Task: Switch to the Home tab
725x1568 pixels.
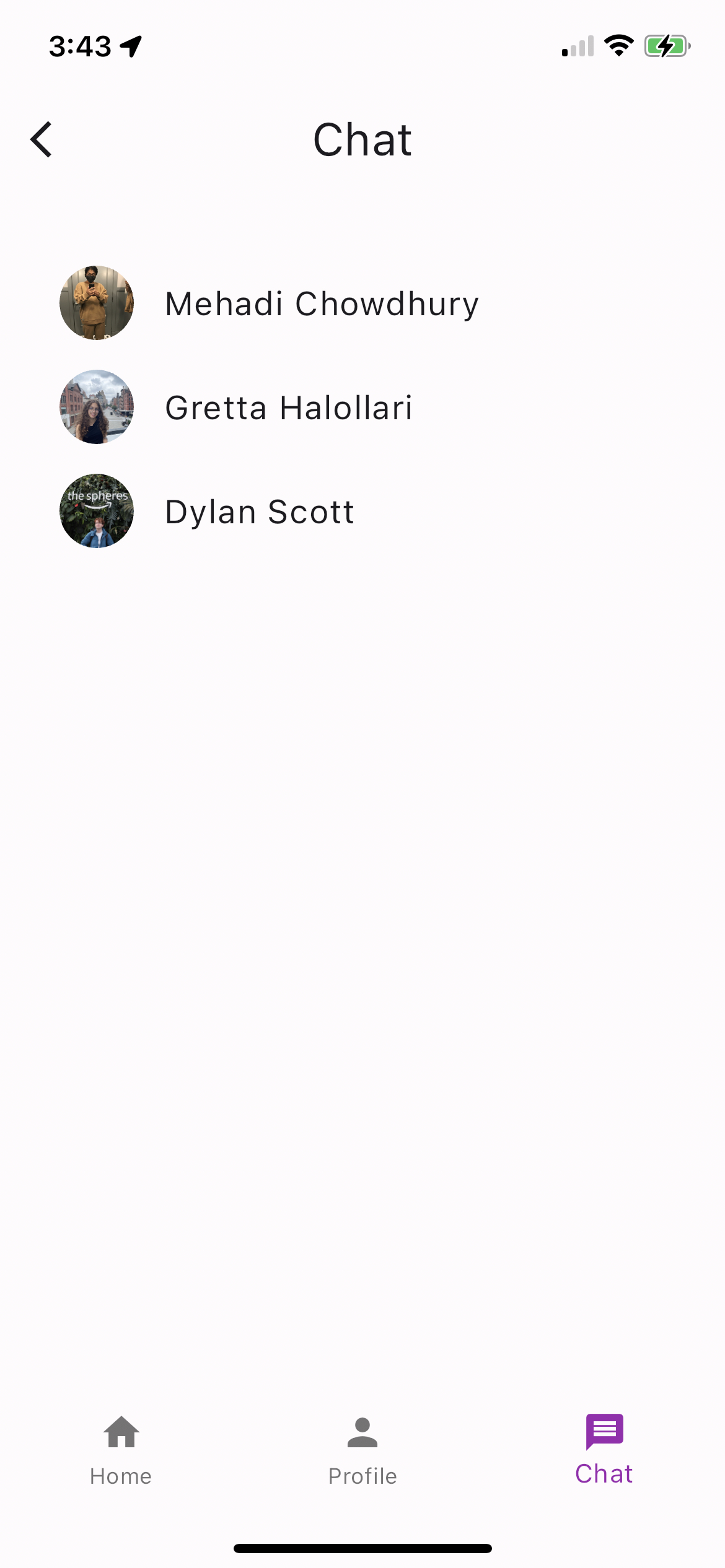Action: 121,1449
